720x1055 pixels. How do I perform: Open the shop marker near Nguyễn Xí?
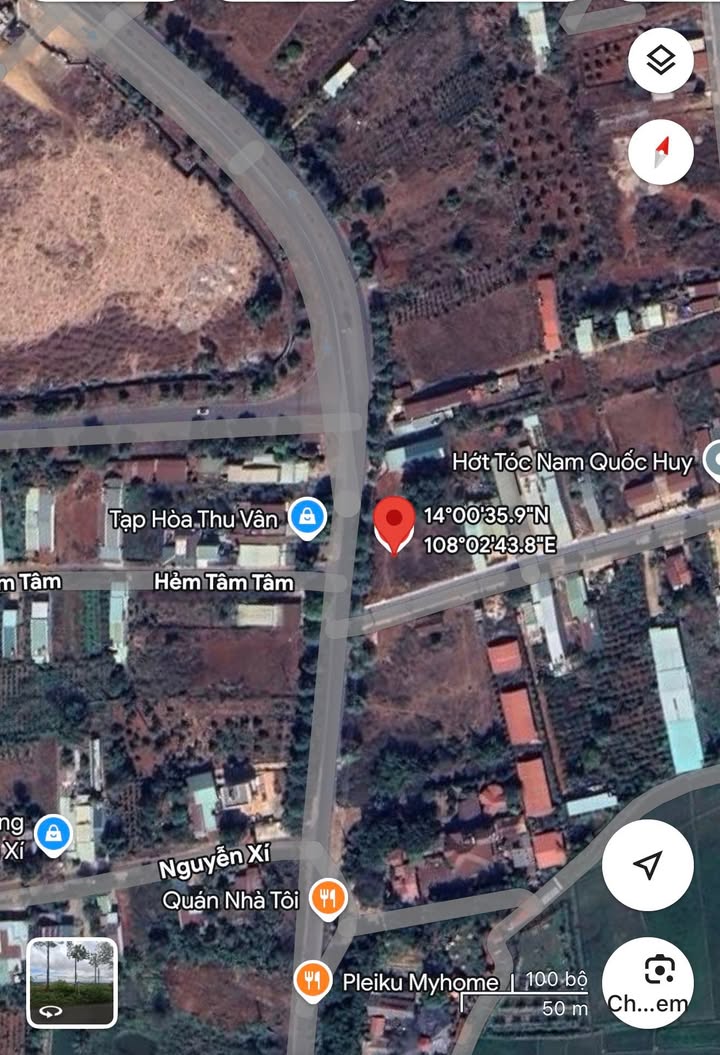point(53,833)
